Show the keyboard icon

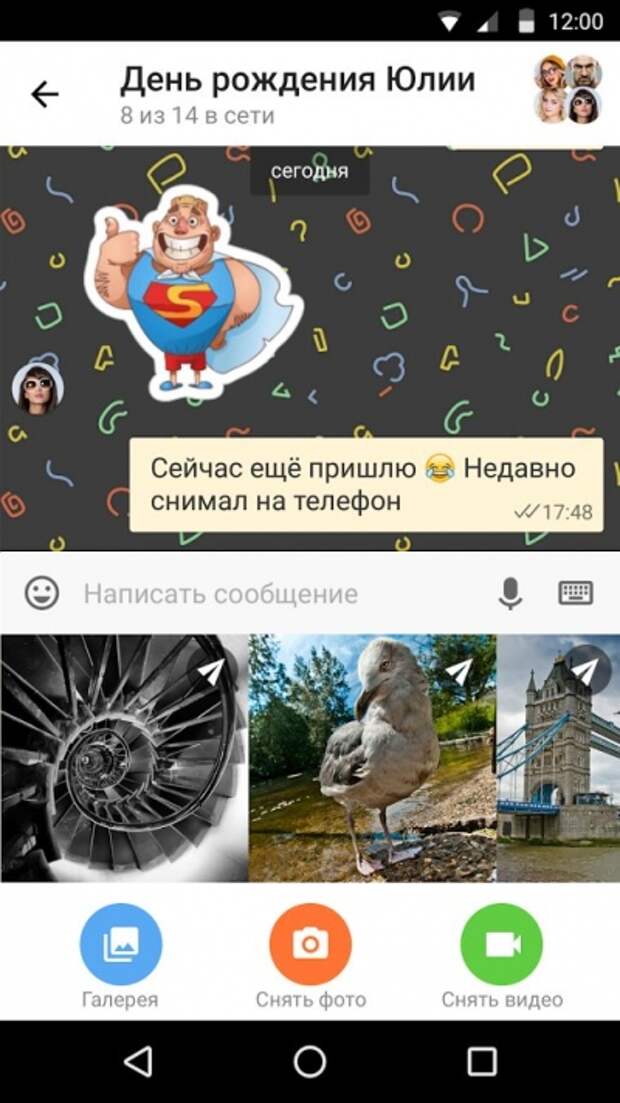(575, 594)
